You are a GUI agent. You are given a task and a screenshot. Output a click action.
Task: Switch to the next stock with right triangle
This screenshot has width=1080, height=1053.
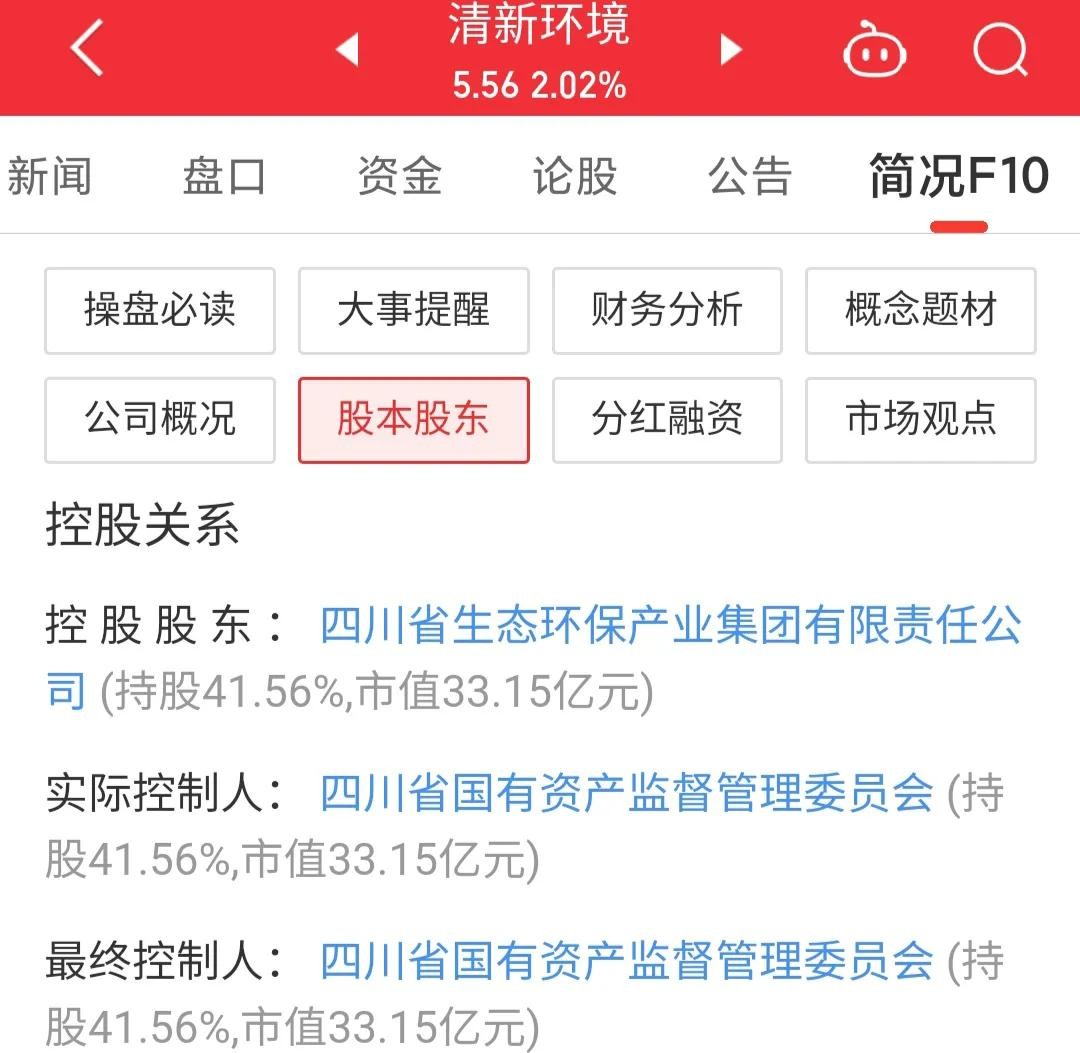pos(731,49)
